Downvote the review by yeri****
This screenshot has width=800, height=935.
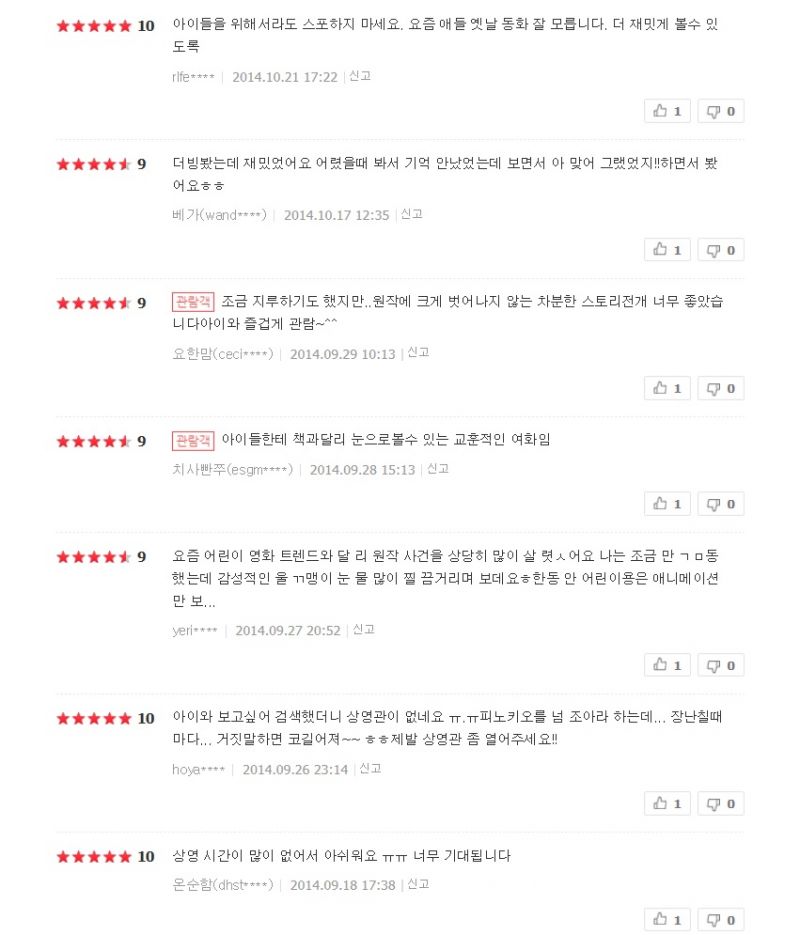point(720,665)
